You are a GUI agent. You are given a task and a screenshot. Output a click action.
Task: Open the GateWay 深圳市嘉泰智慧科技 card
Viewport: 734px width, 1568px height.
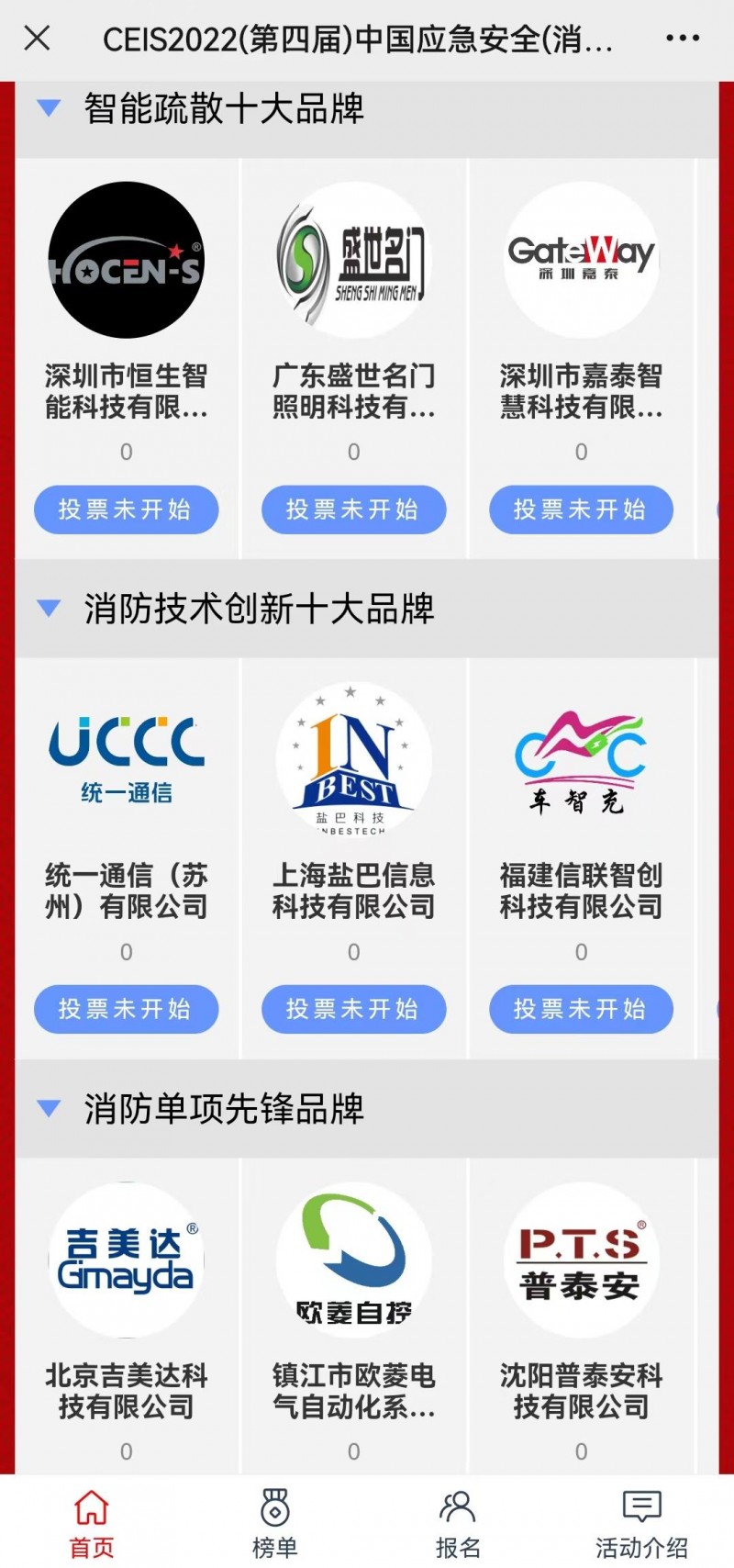pos(581,261)
